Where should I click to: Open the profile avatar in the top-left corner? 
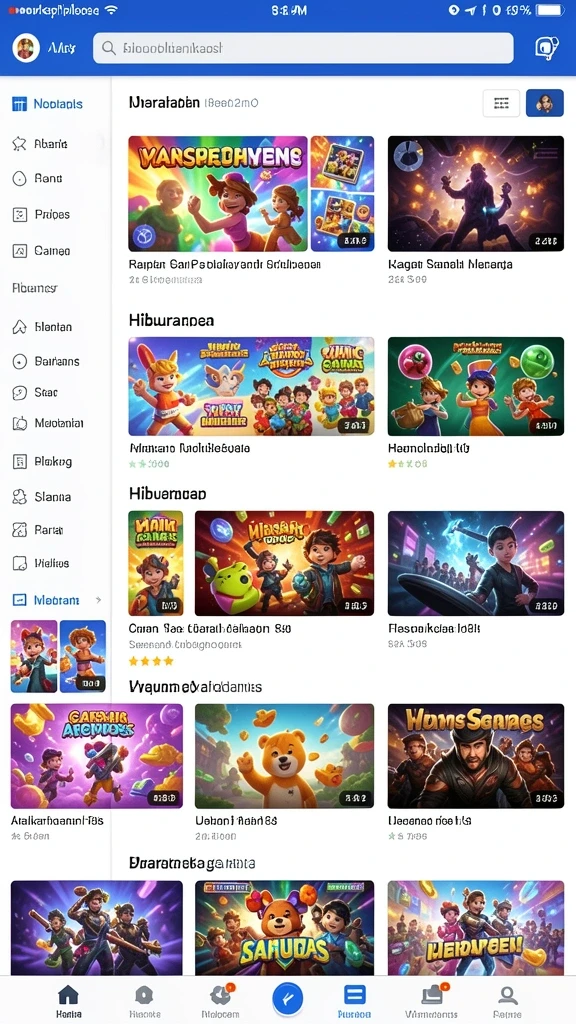coord(26,48)
